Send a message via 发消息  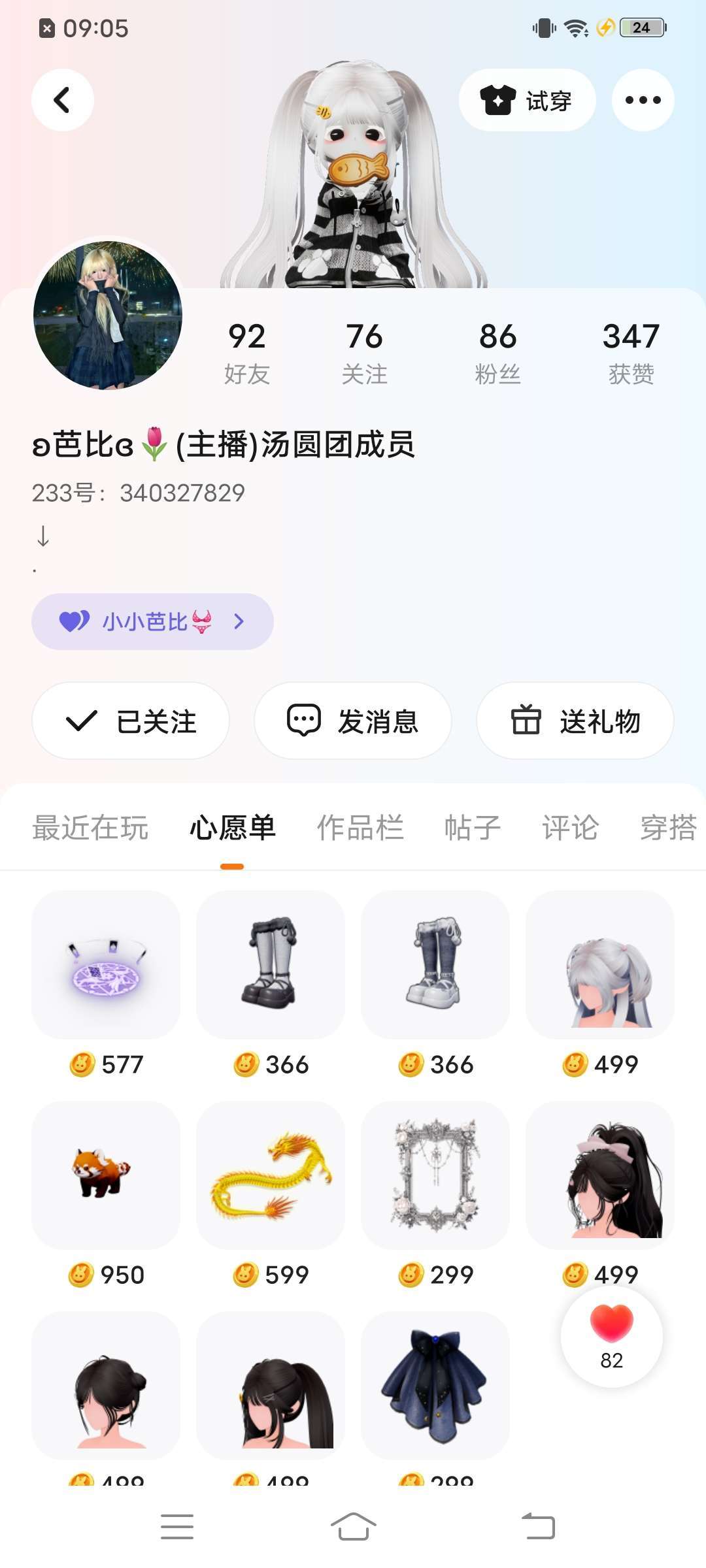353,721
